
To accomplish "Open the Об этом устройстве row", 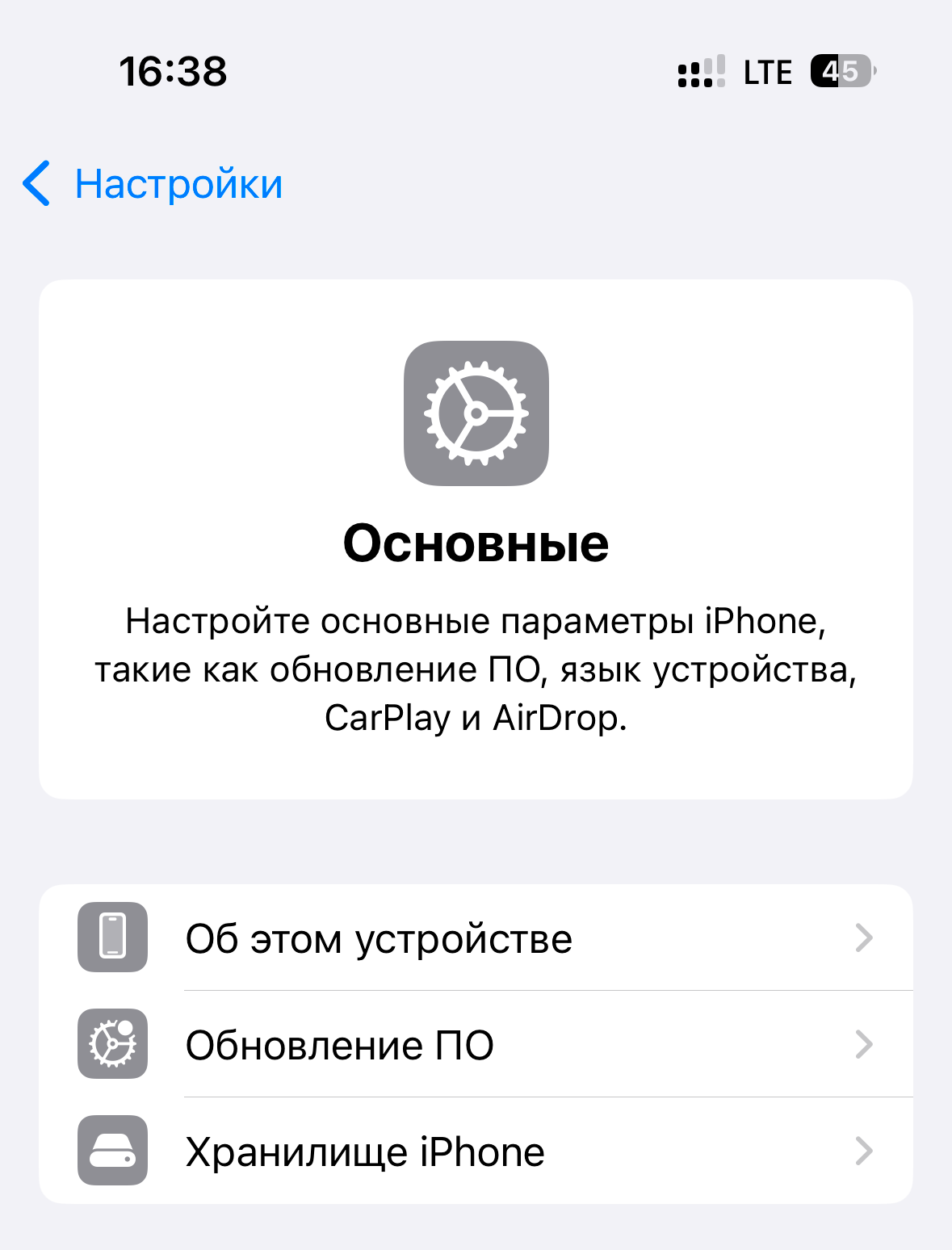I will pos(379,937).
